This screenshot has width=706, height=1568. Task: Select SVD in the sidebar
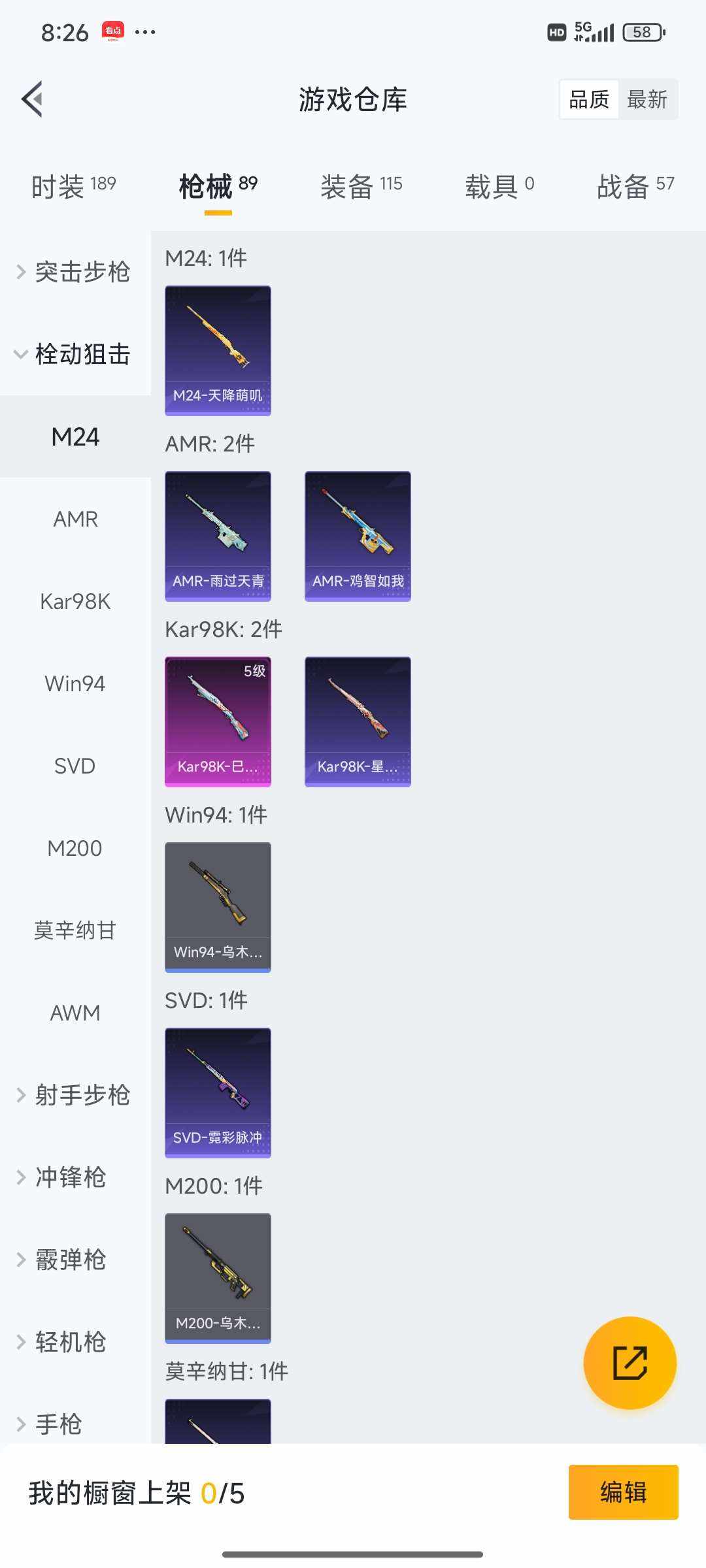[x=74, y=766]
